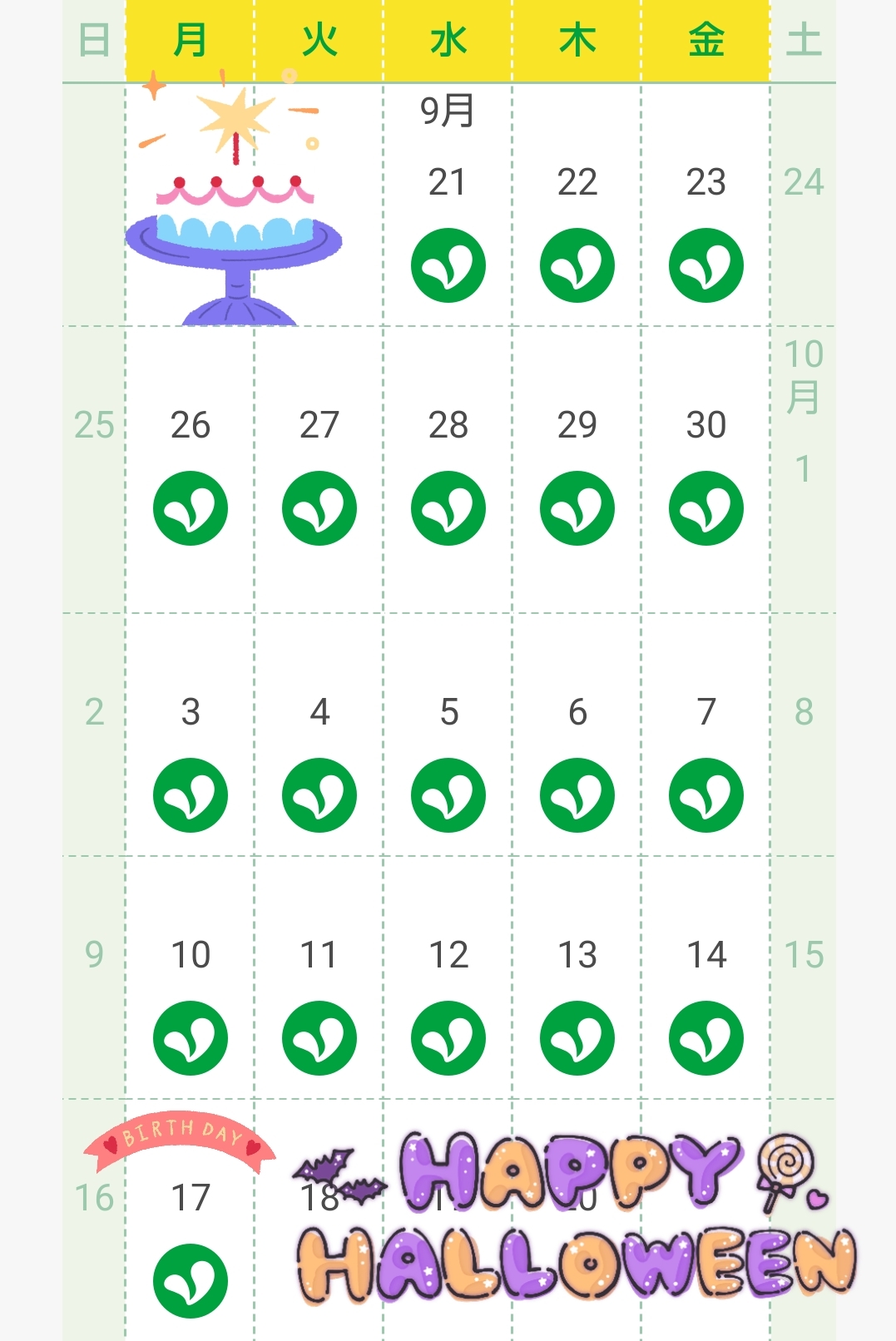Tap the date cell for the 7th
The height and width of the screenshot is (1341, 896).
click(x=705, y=735)
